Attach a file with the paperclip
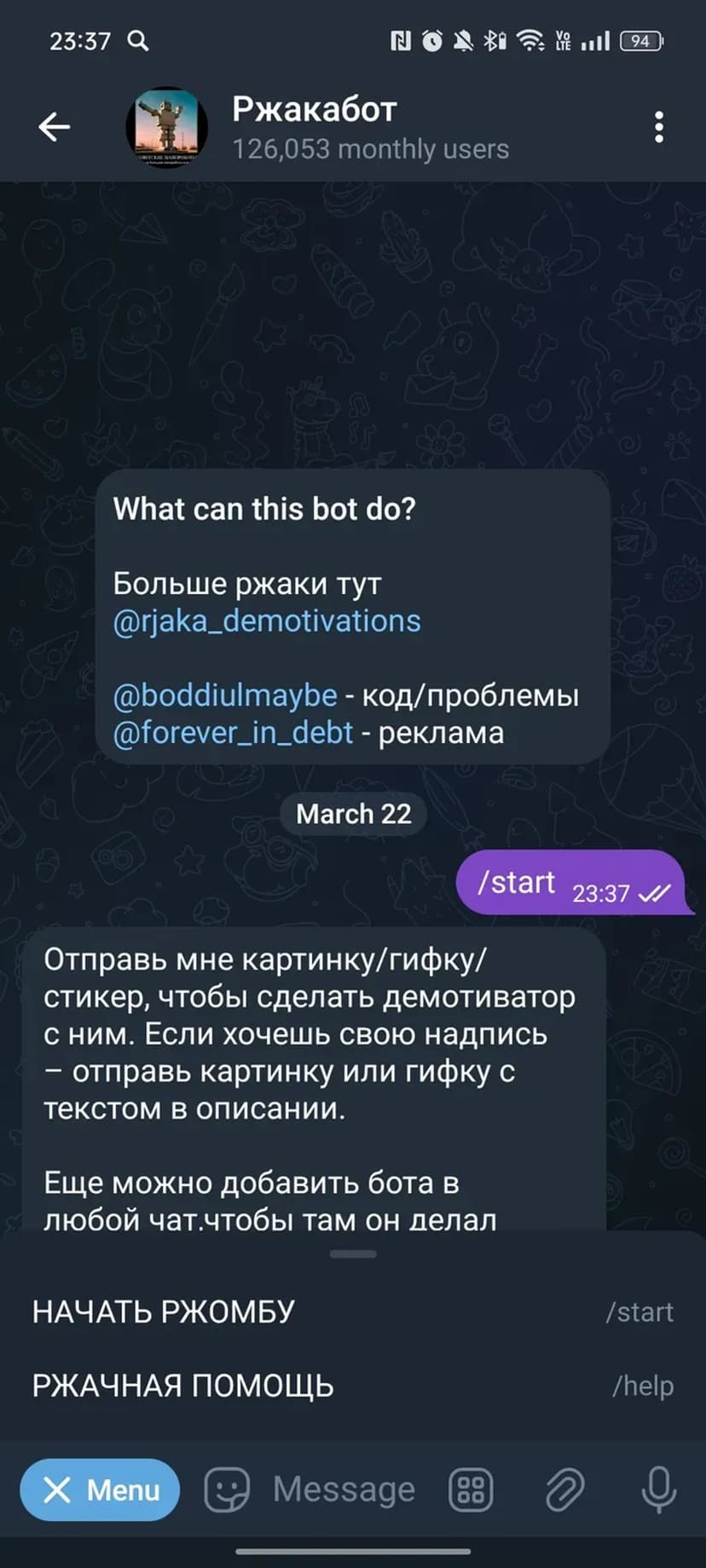The width and height of the screenshot is (706, 1568). [564, 1490]
